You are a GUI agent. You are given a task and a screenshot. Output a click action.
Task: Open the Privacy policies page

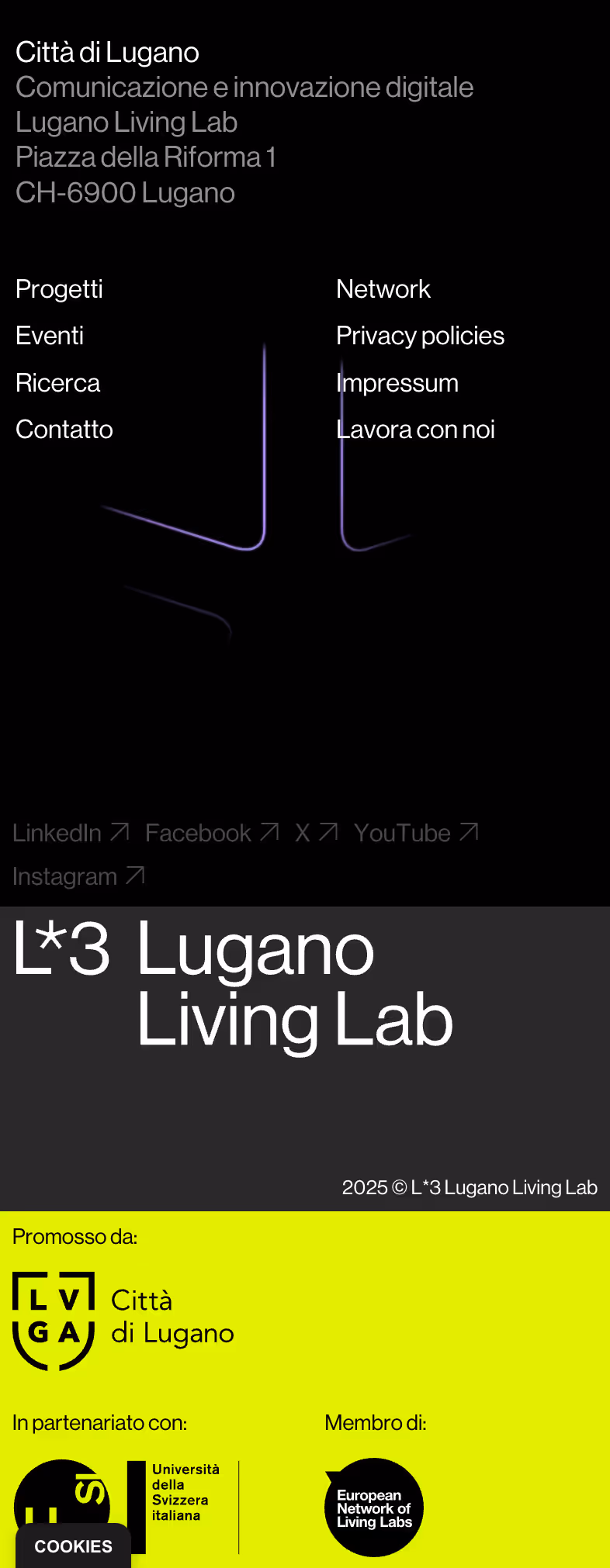420,336
